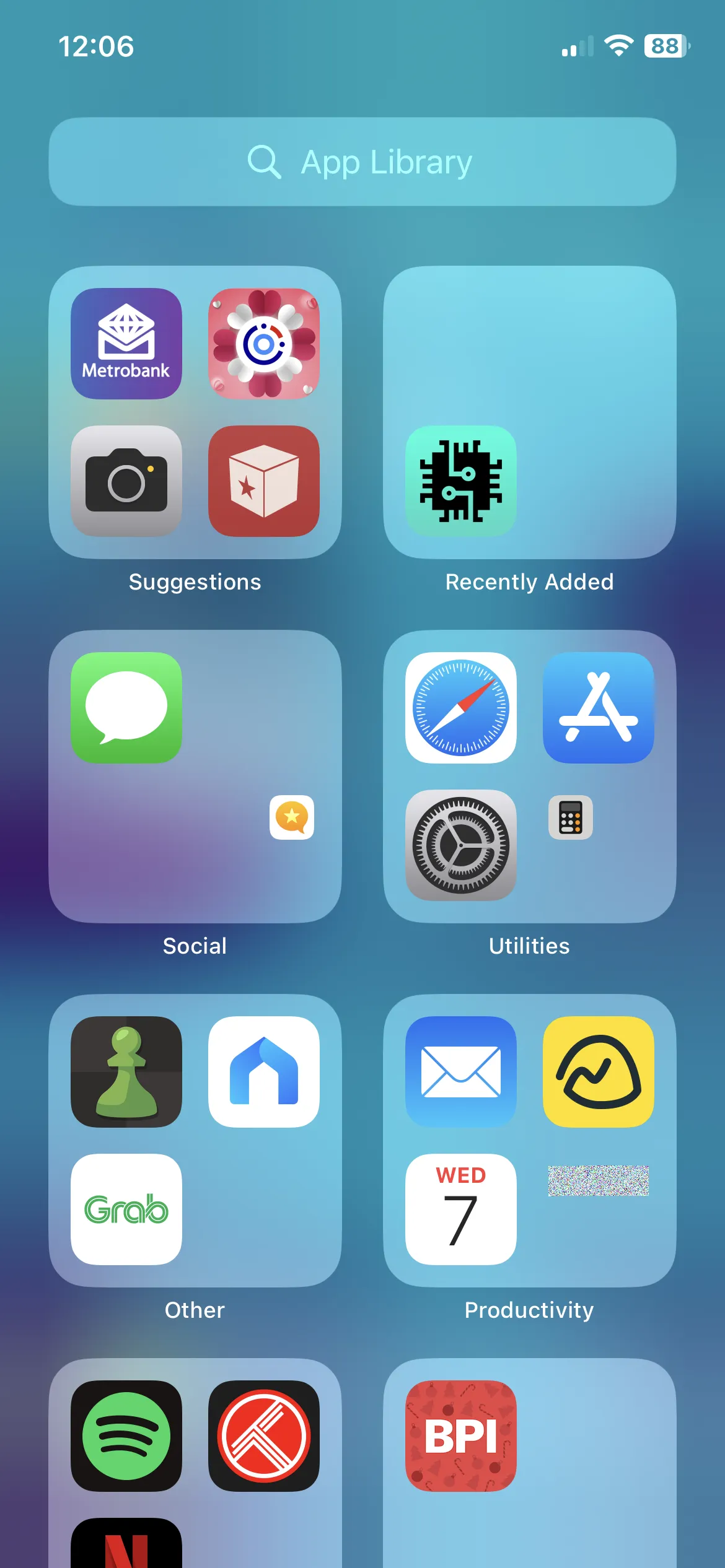Launch the Grab app
Viewport: 725px width, 1568px height.
(126, 1209)
